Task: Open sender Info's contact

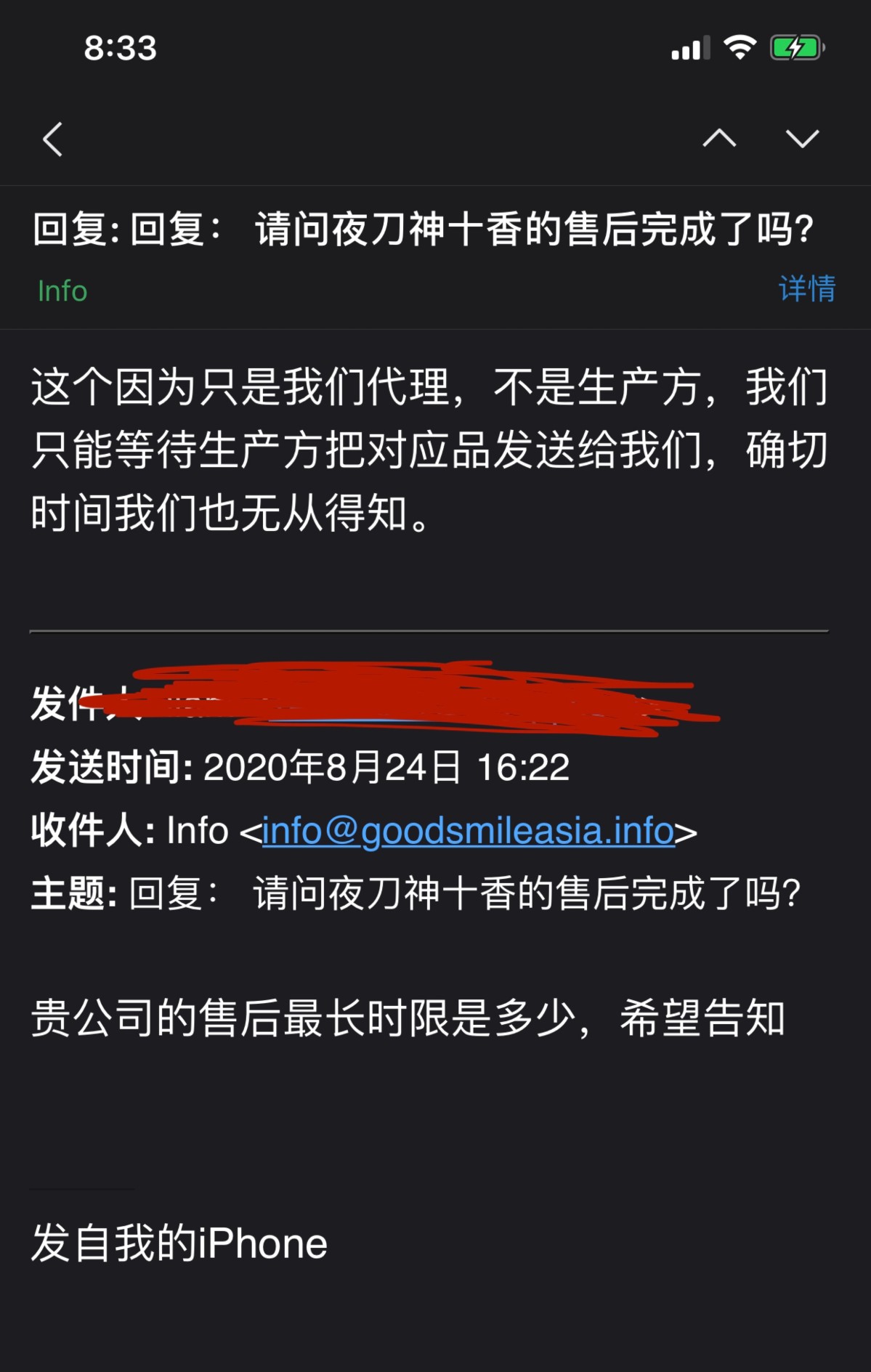Action: (x=62, y=291)
